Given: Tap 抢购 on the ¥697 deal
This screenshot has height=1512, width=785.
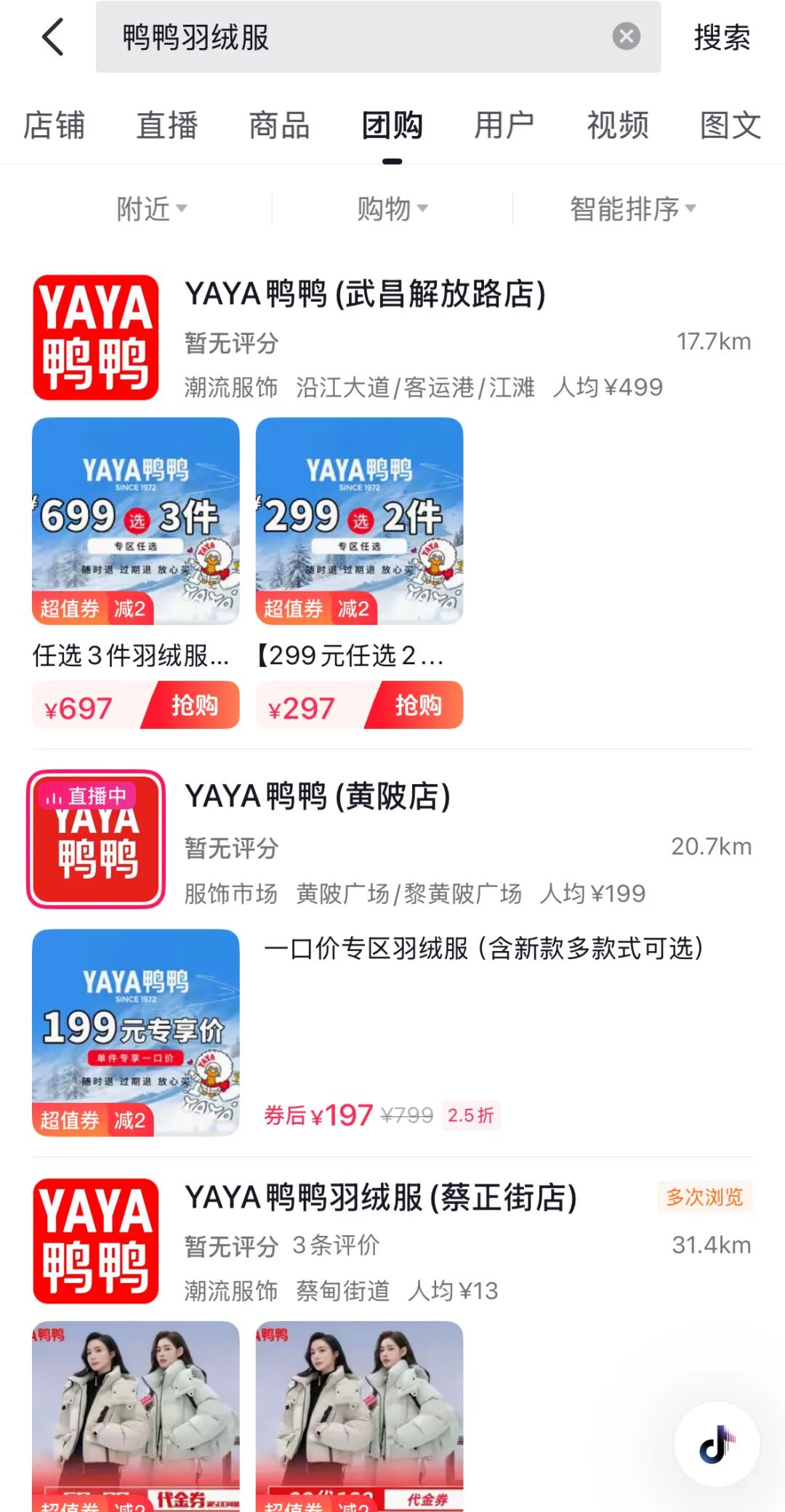Looking at the screenshot, I should click(x=193, y=706).
